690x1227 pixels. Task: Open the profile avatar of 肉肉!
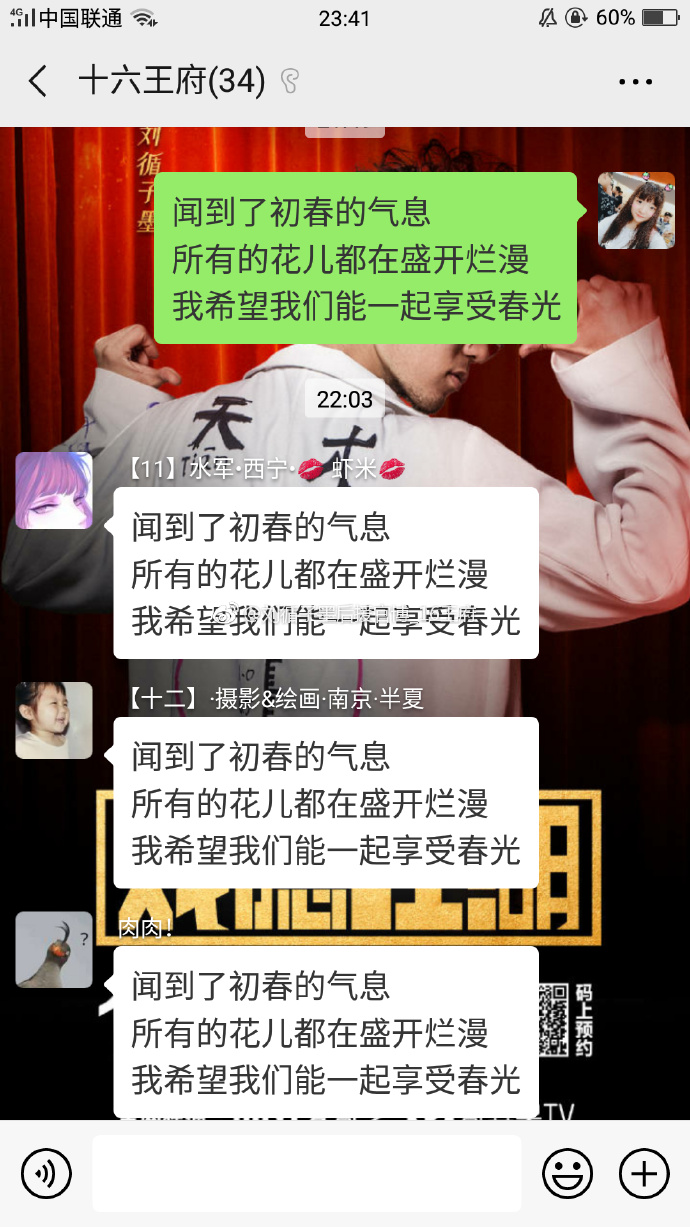point(54,949)
